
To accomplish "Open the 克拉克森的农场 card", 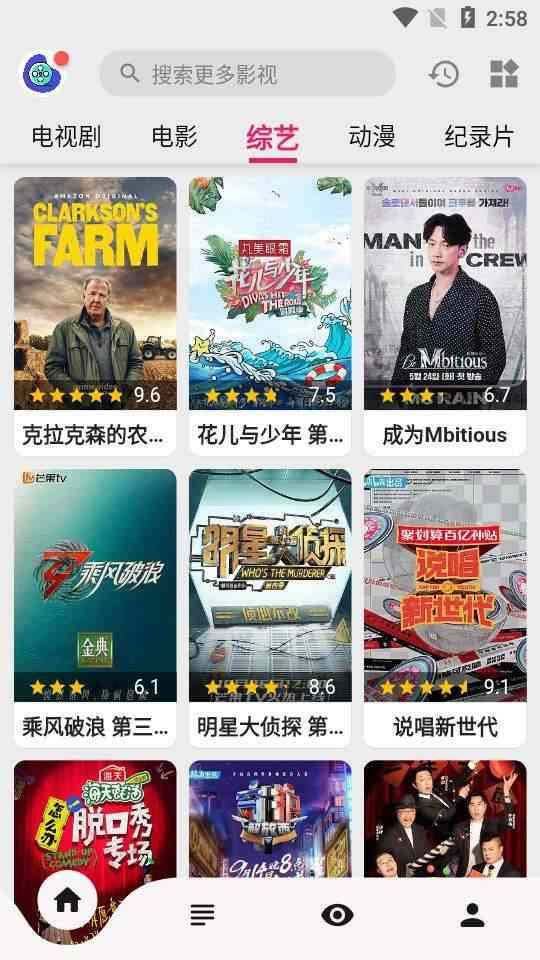I will point(95,316).
